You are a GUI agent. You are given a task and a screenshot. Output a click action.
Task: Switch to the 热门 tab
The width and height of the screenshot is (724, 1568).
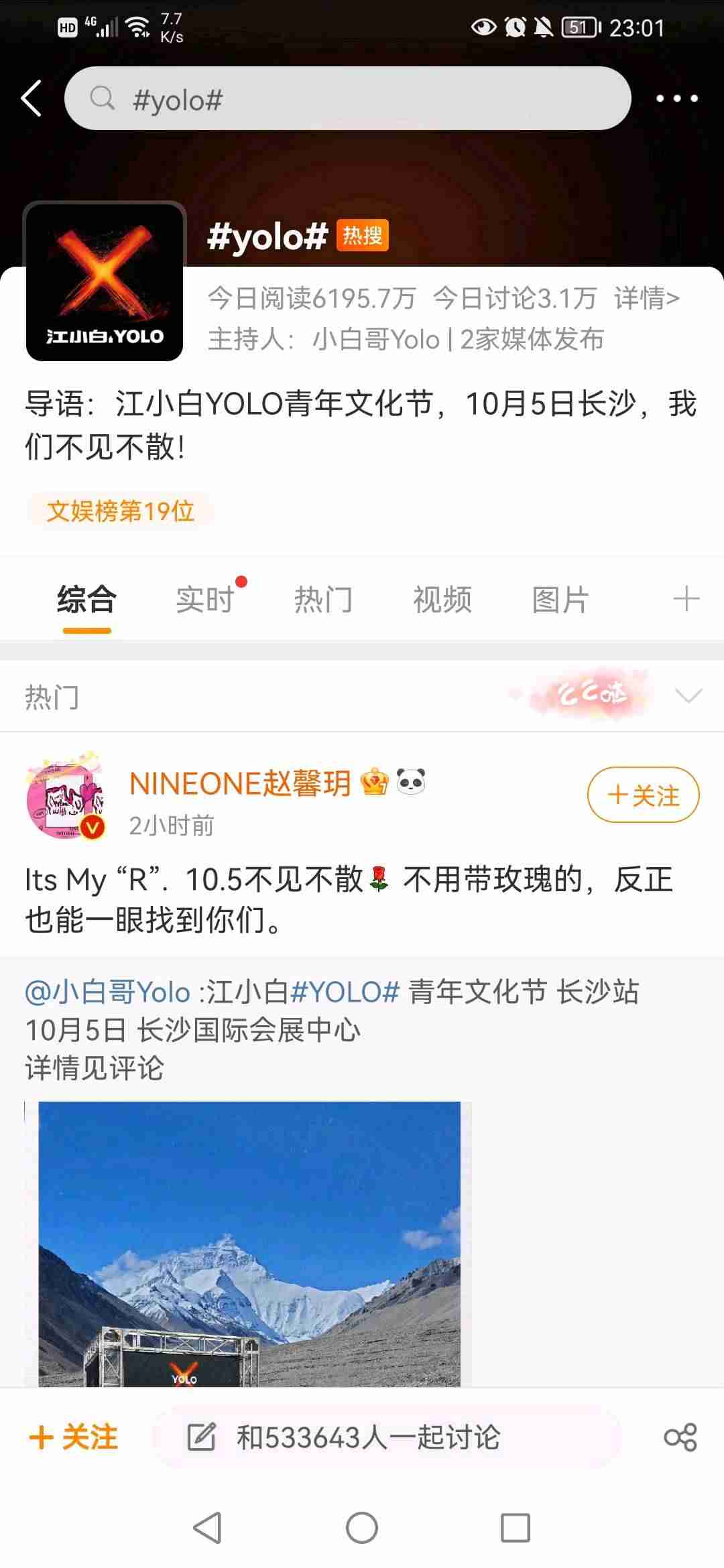tap(323, 599)
